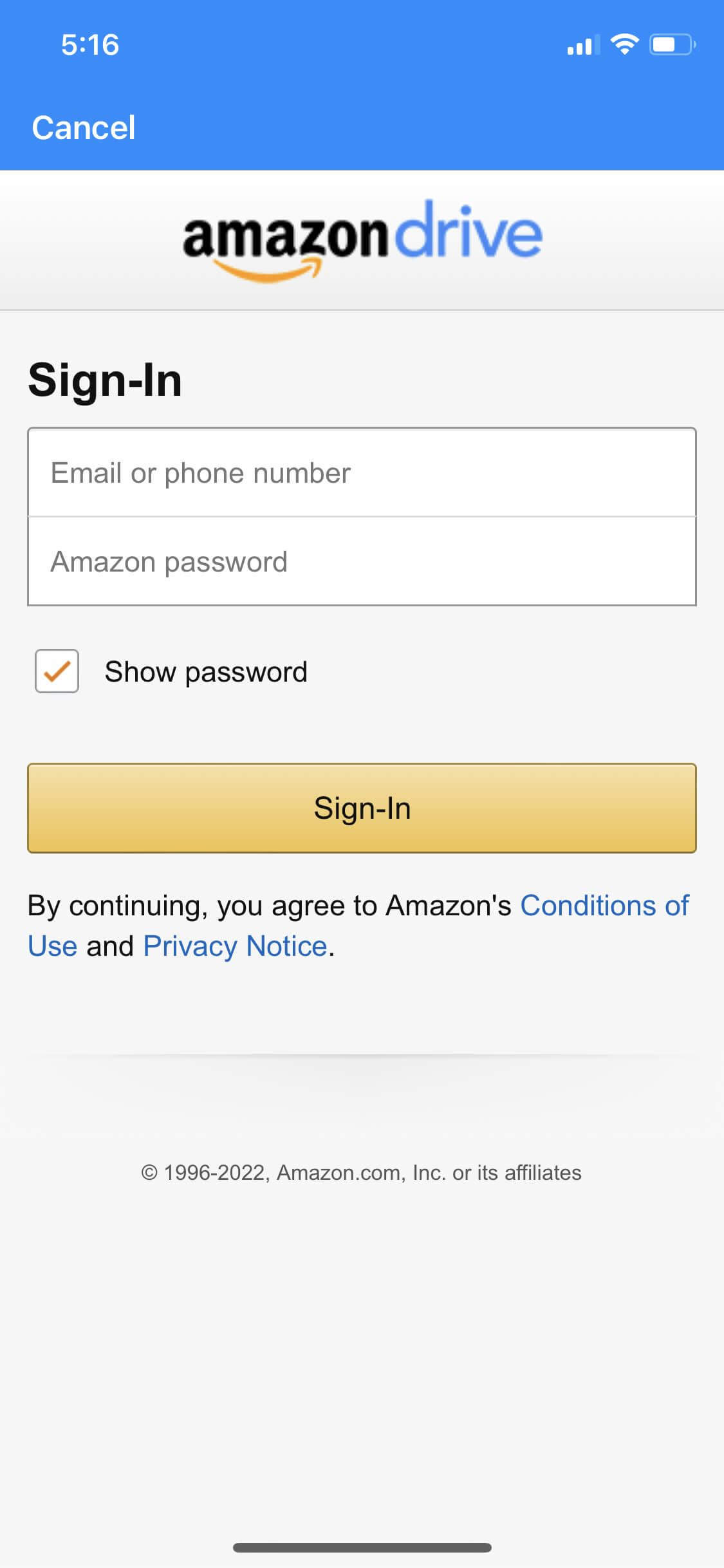724x1568 pixels.
Task: Select the Amazon password field
Action: pos(362,561)
